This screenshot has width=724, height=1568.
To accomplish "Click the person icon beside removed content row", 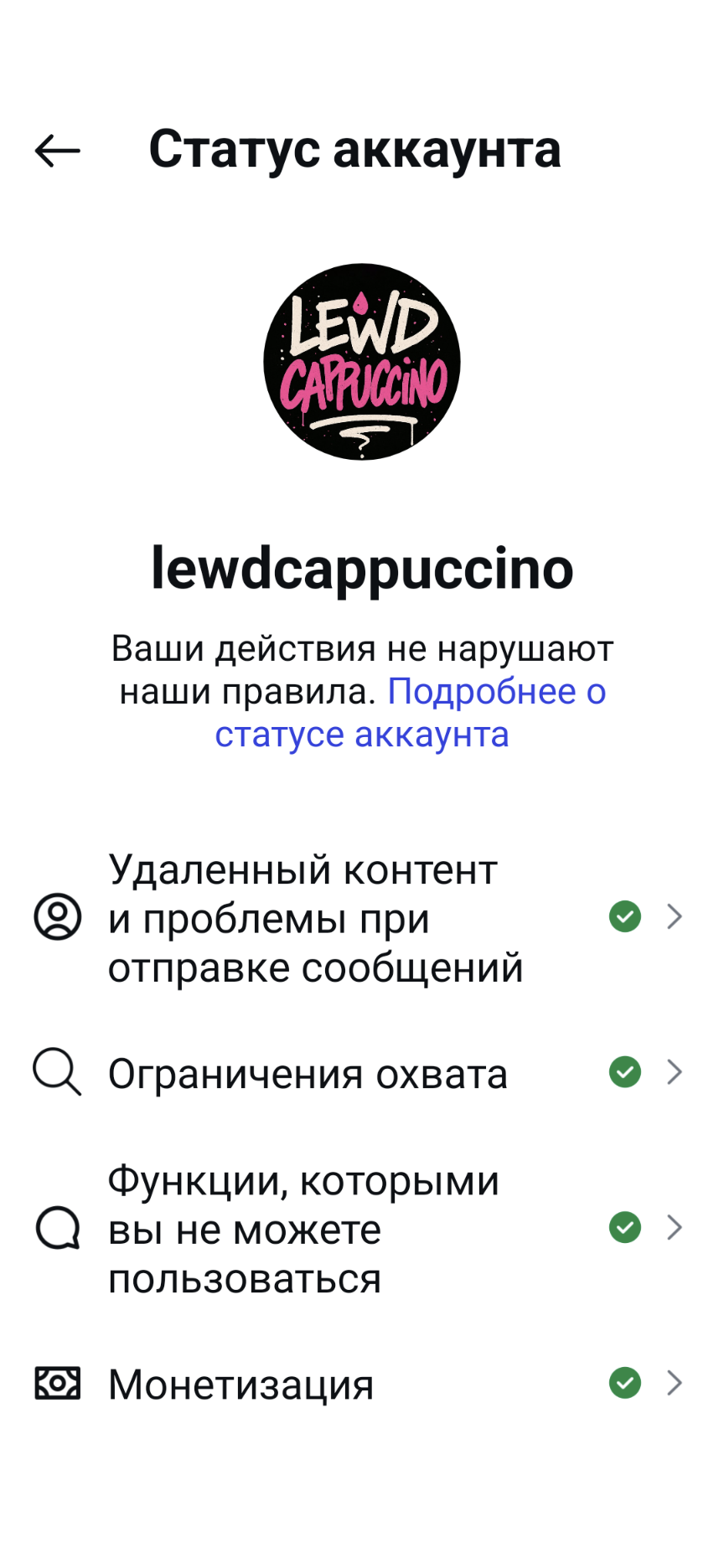I will pos(57,917).
